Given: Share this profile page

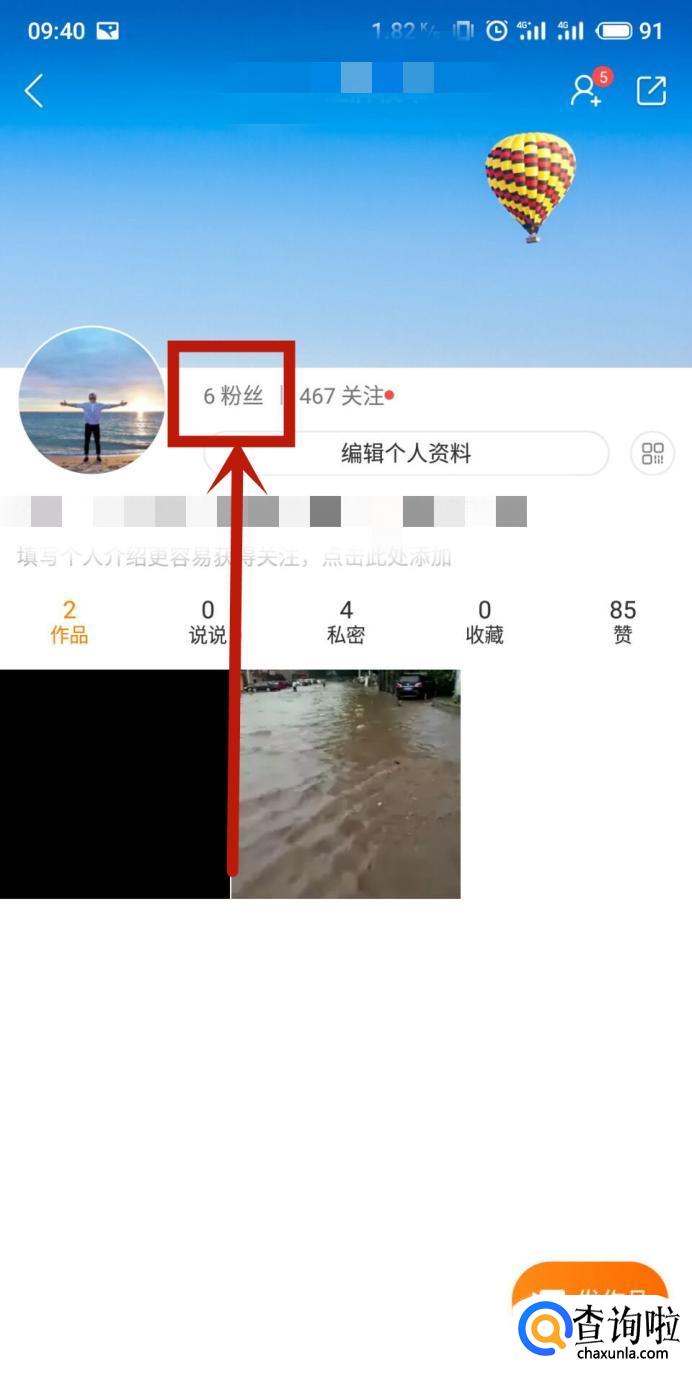Looking at the screenshot, I should tap(651, 91).
